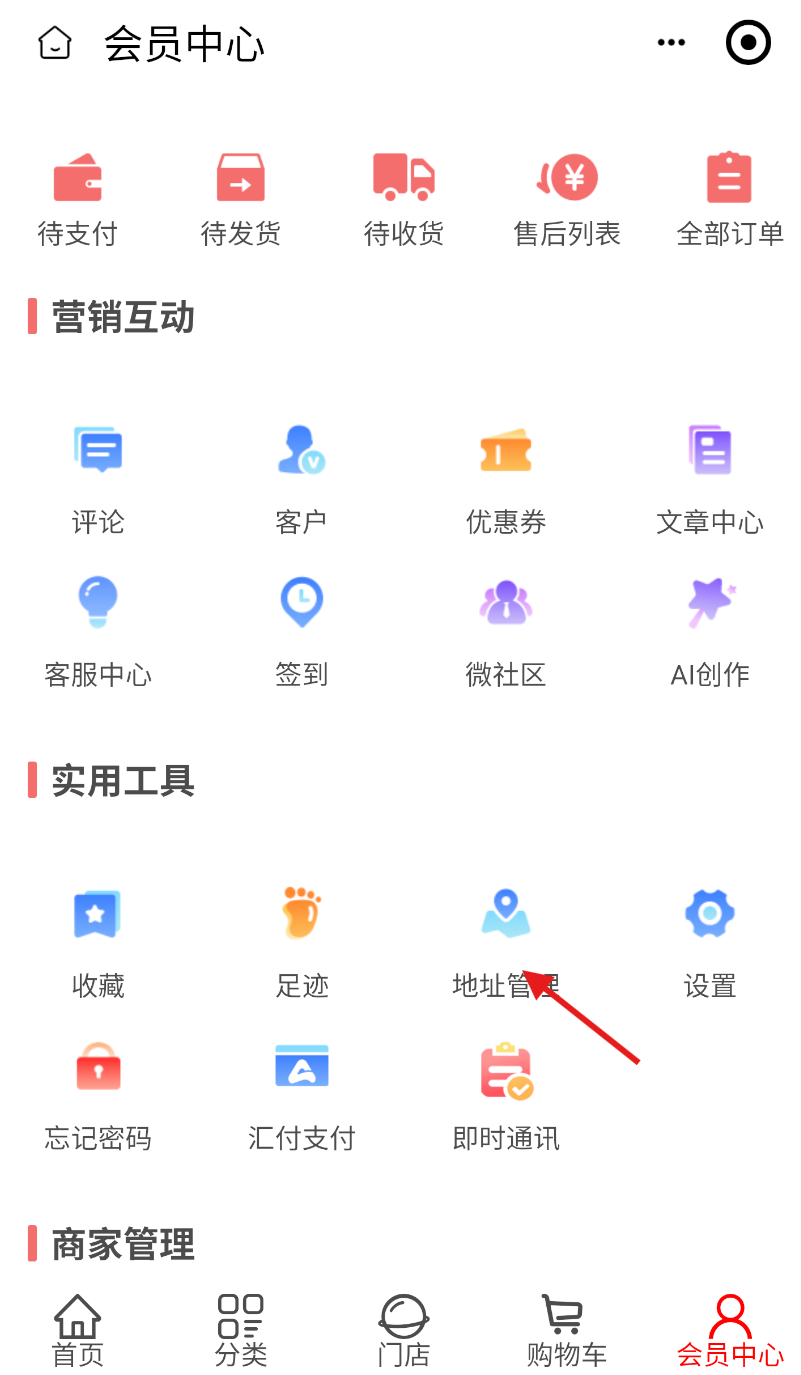The image size is (801, 1375).
Task: Close the mini program with the circle button
Action: 748,43
